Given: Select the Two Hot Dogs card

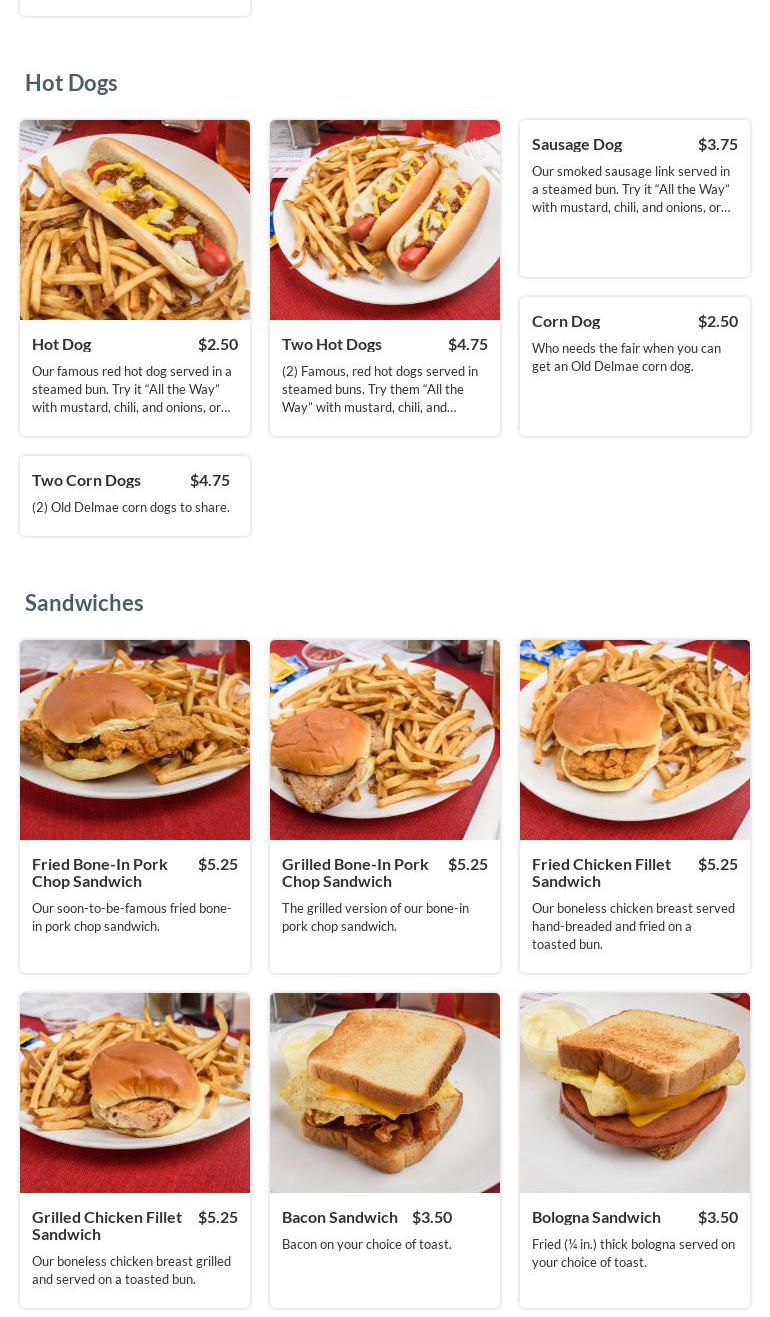Looking at the screenshot, I should click(x=385, y=278).
